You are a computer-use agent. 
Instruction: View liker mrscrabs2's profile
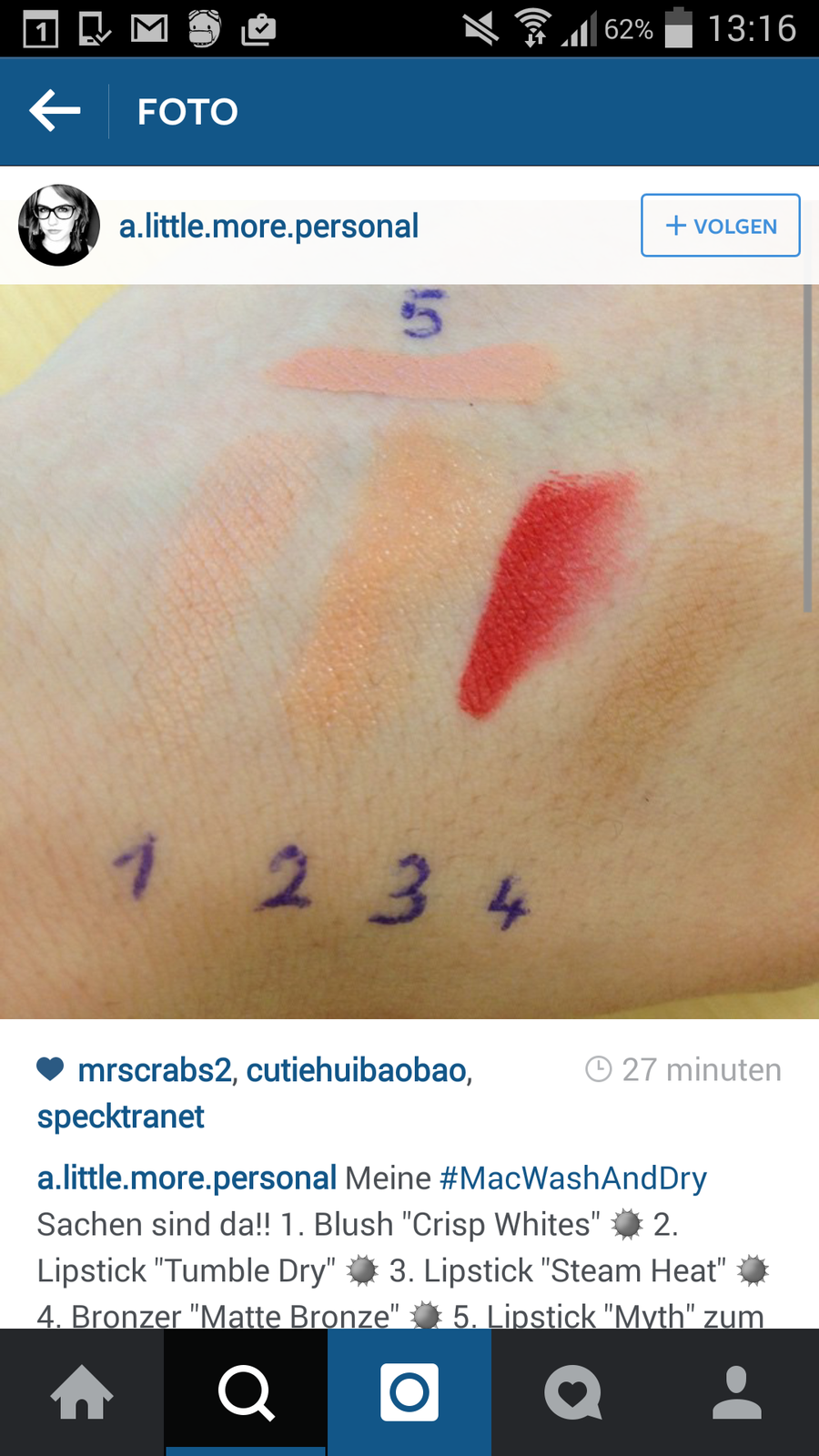click(x=155, y=1070)
